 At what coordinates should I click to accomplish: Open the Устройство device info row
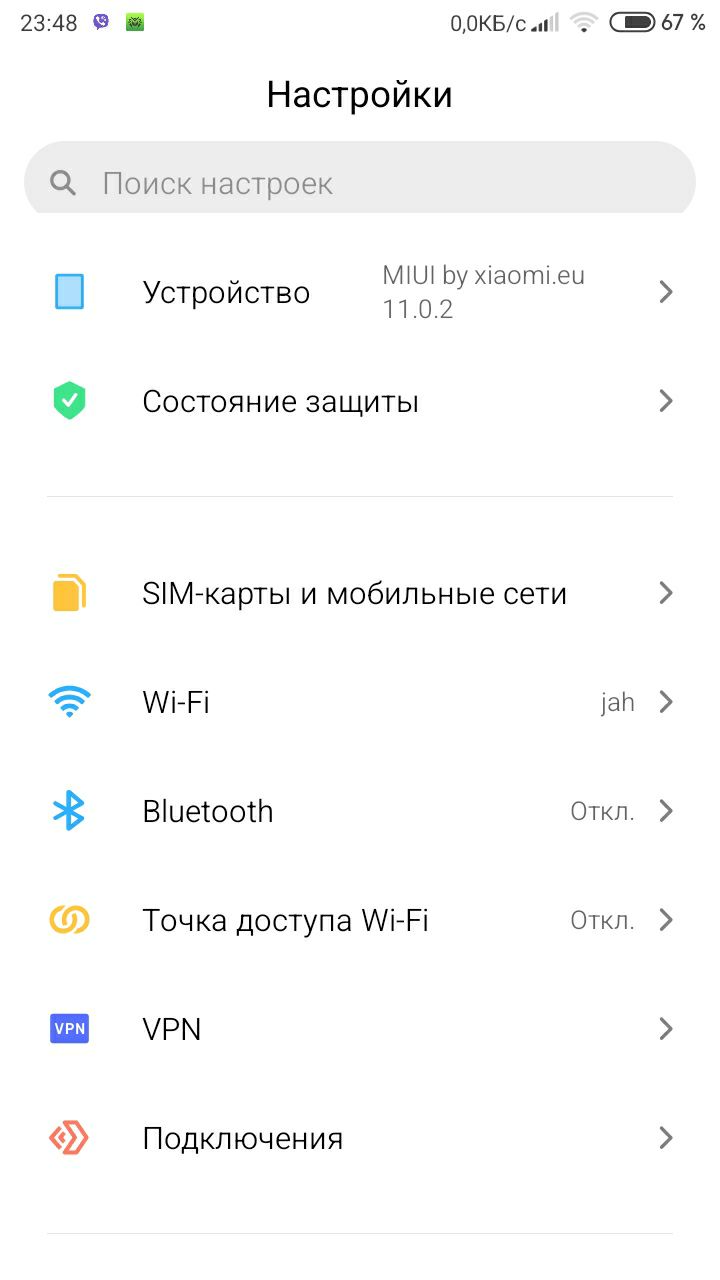tap(360, 292)
